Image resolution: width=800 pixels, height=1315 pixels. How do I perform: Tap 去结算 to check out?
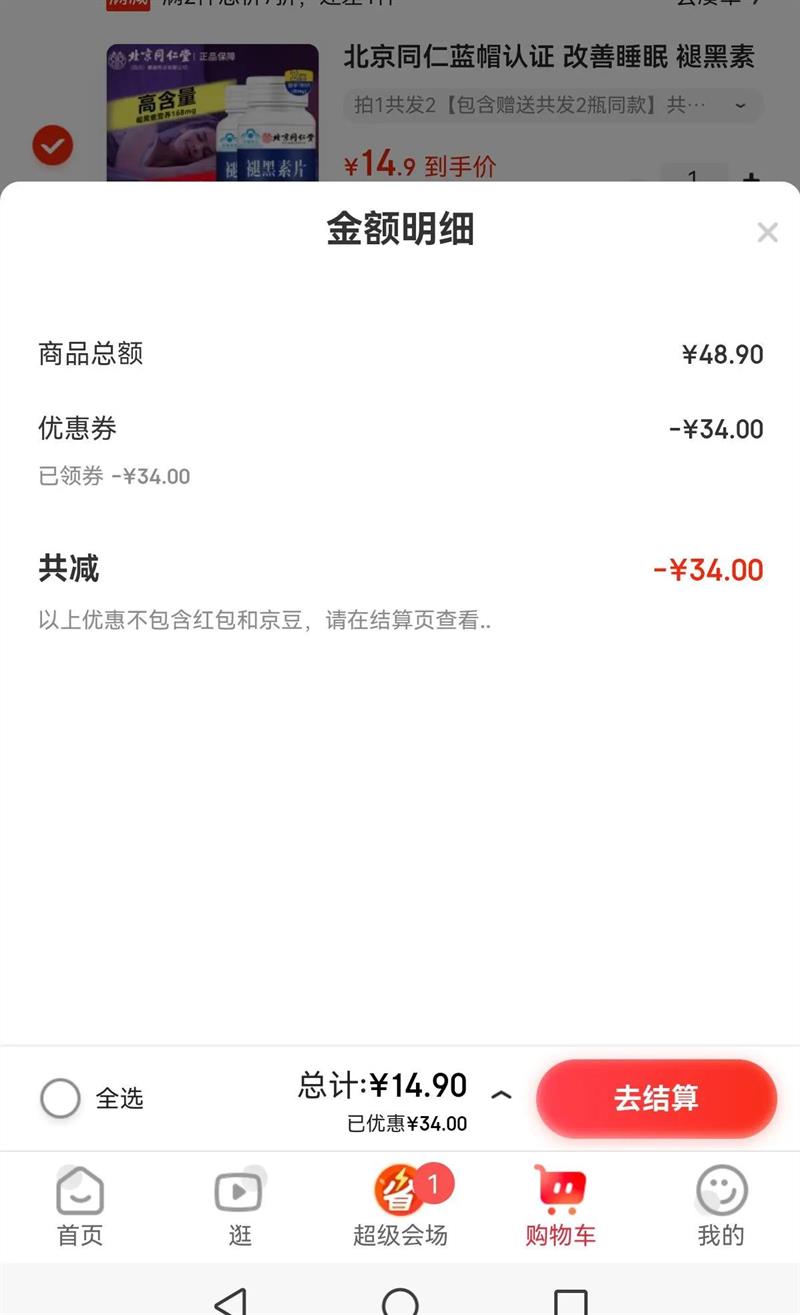pyautogui.click(x=656, y=1098)
